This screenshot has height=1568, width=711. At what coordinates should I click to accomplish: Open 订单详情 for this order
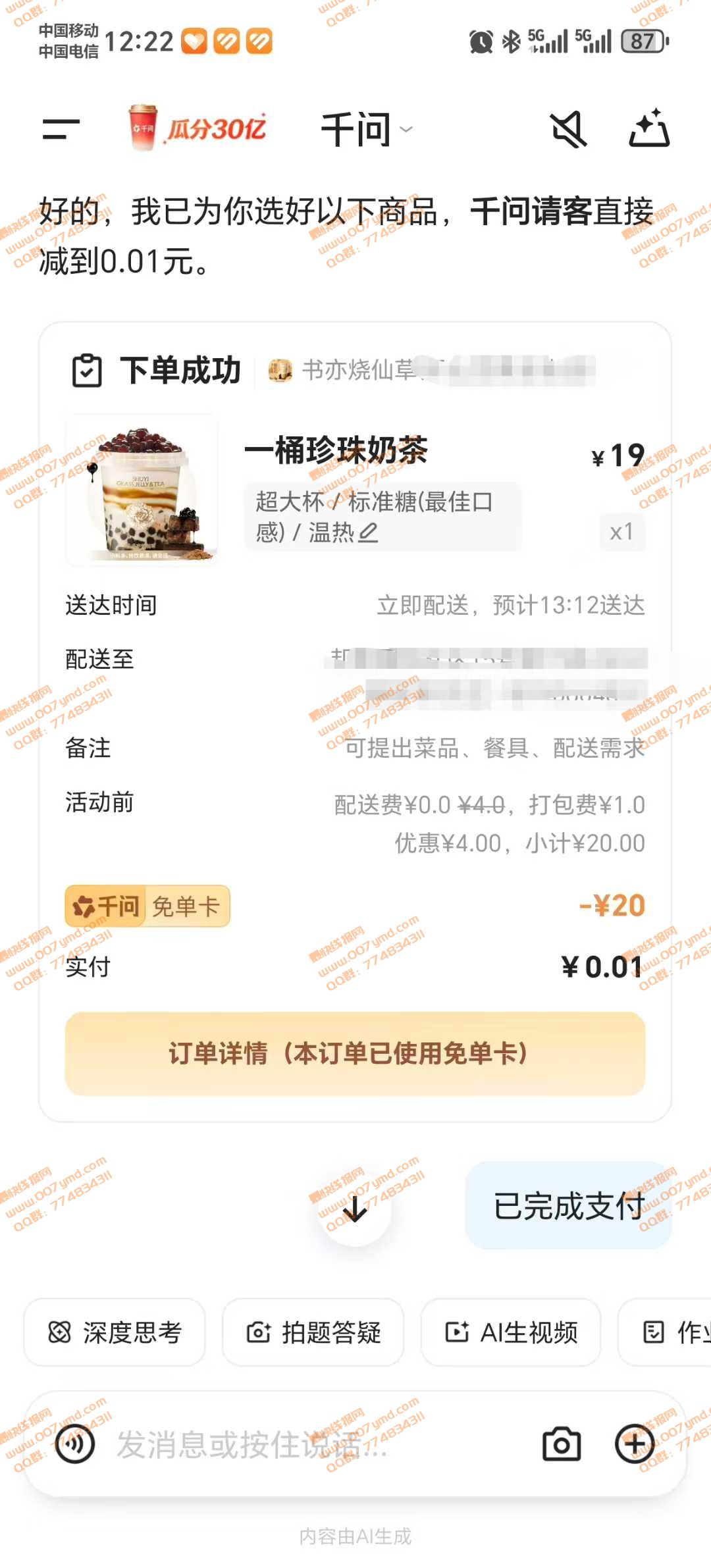pyautogui.click(x=355, y=1053)
